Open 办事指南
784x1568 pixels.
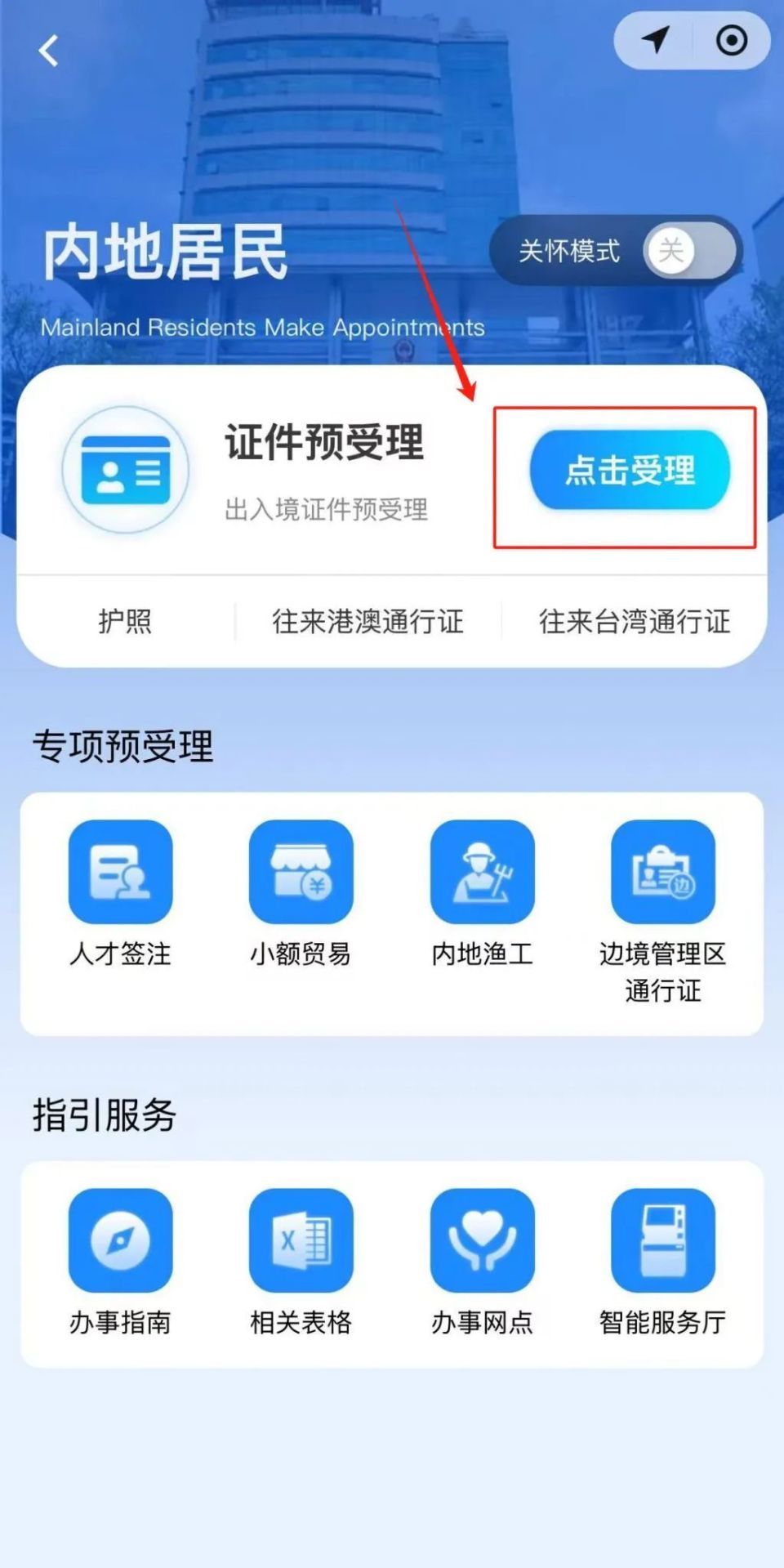coord(121,1262)
